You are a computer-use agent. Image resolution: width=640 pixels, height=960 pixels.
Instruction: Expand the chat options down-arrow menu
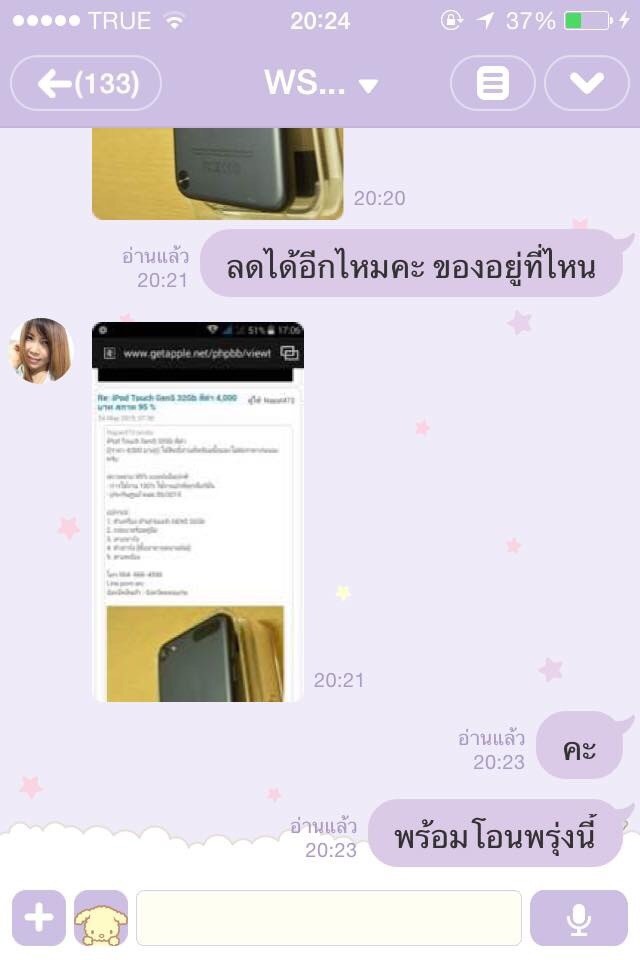pyautogui.click(x=587, y=83)
